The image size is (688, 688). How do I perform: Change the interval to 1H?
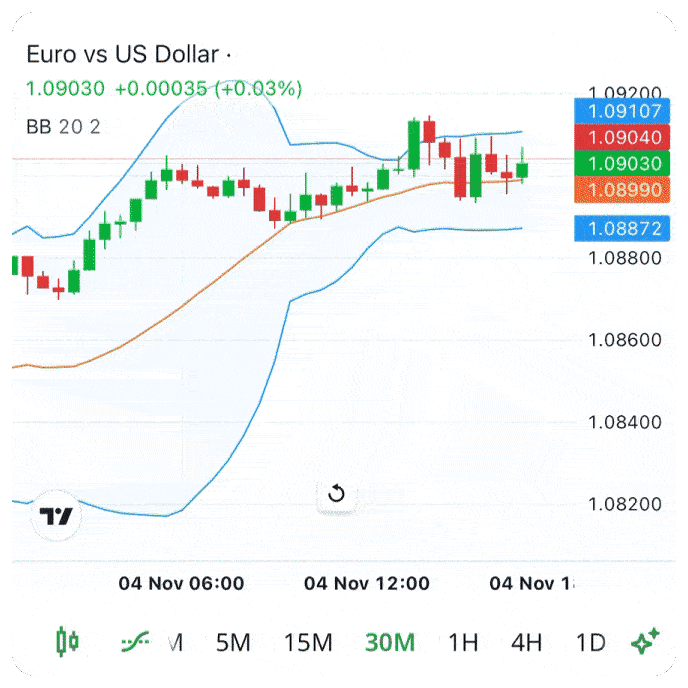[x=463, y=642]
